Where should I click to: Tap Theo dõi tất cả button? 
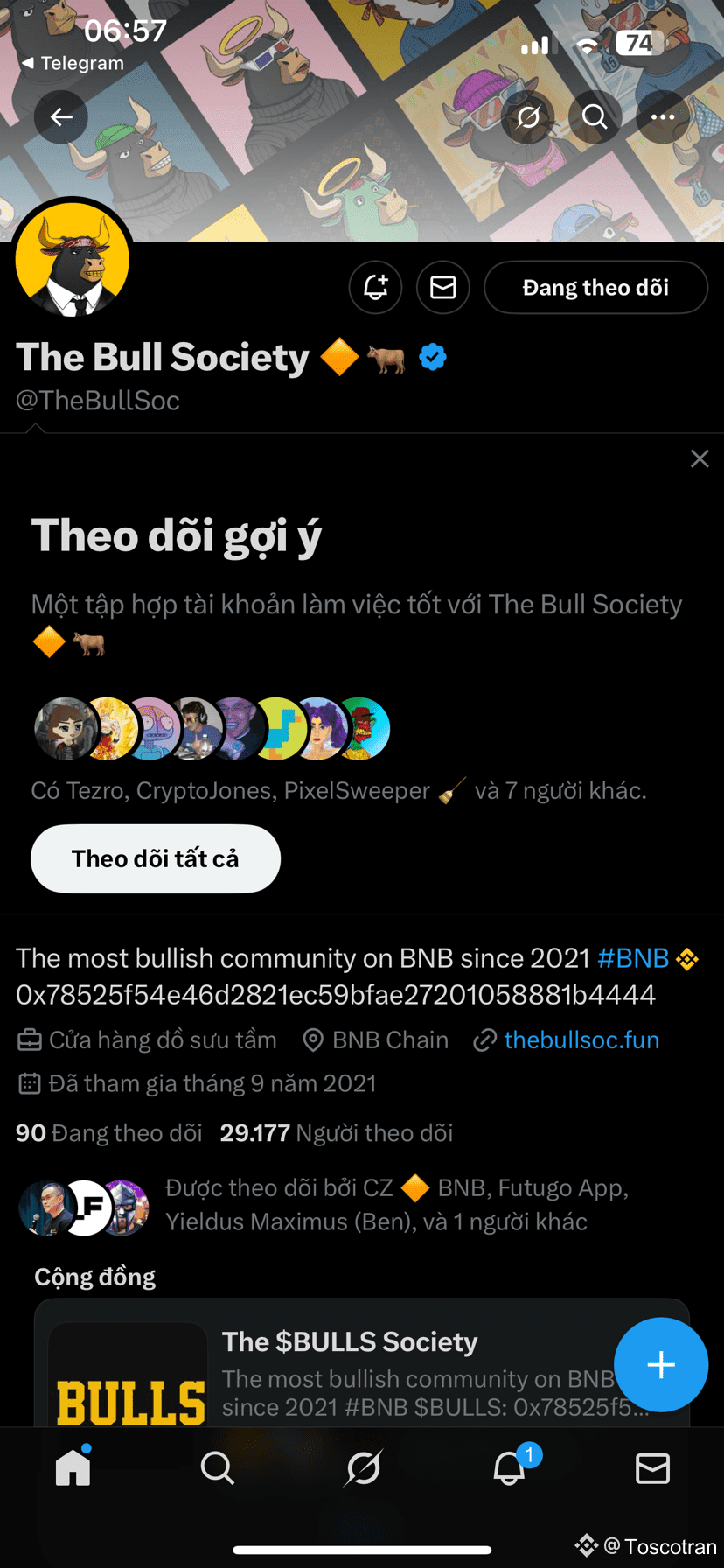(156, 858)
